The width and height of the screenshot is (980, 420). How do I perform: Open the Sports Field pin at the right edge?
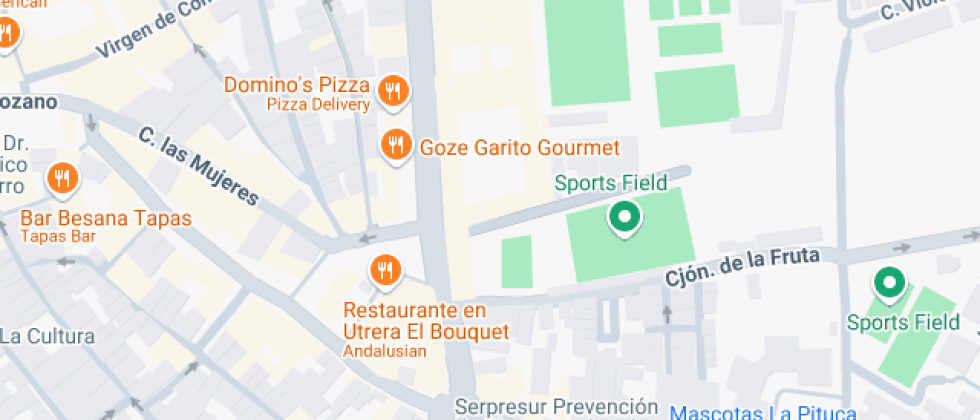[x=888, y=284]
